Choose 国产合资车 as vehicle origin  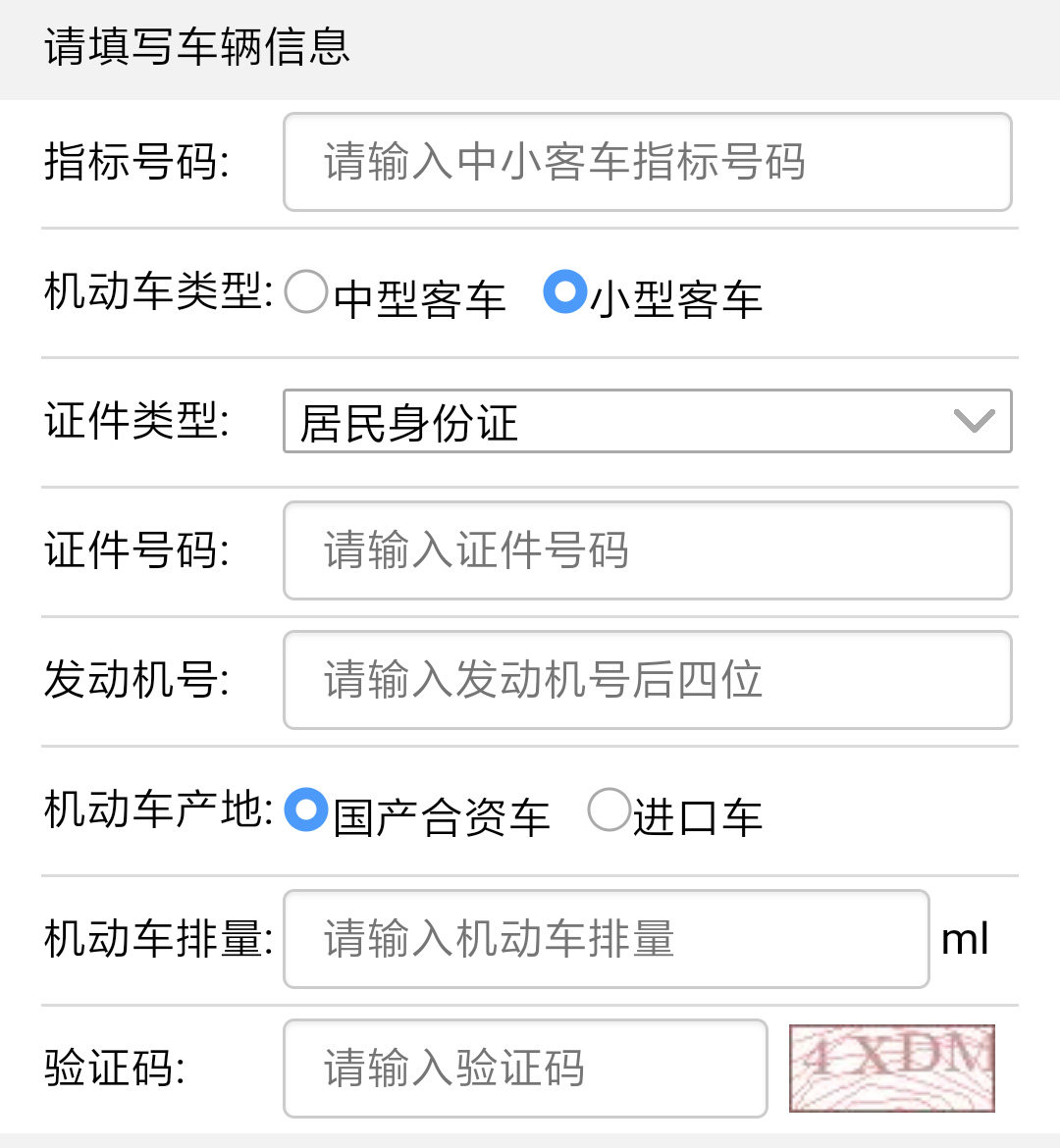pos(306,810)
